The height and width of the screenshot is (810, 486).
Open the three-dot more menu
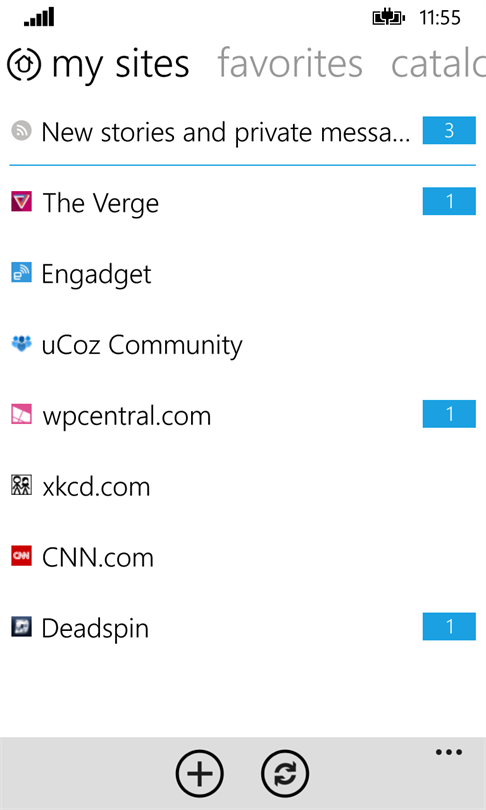tap(448, 752)
